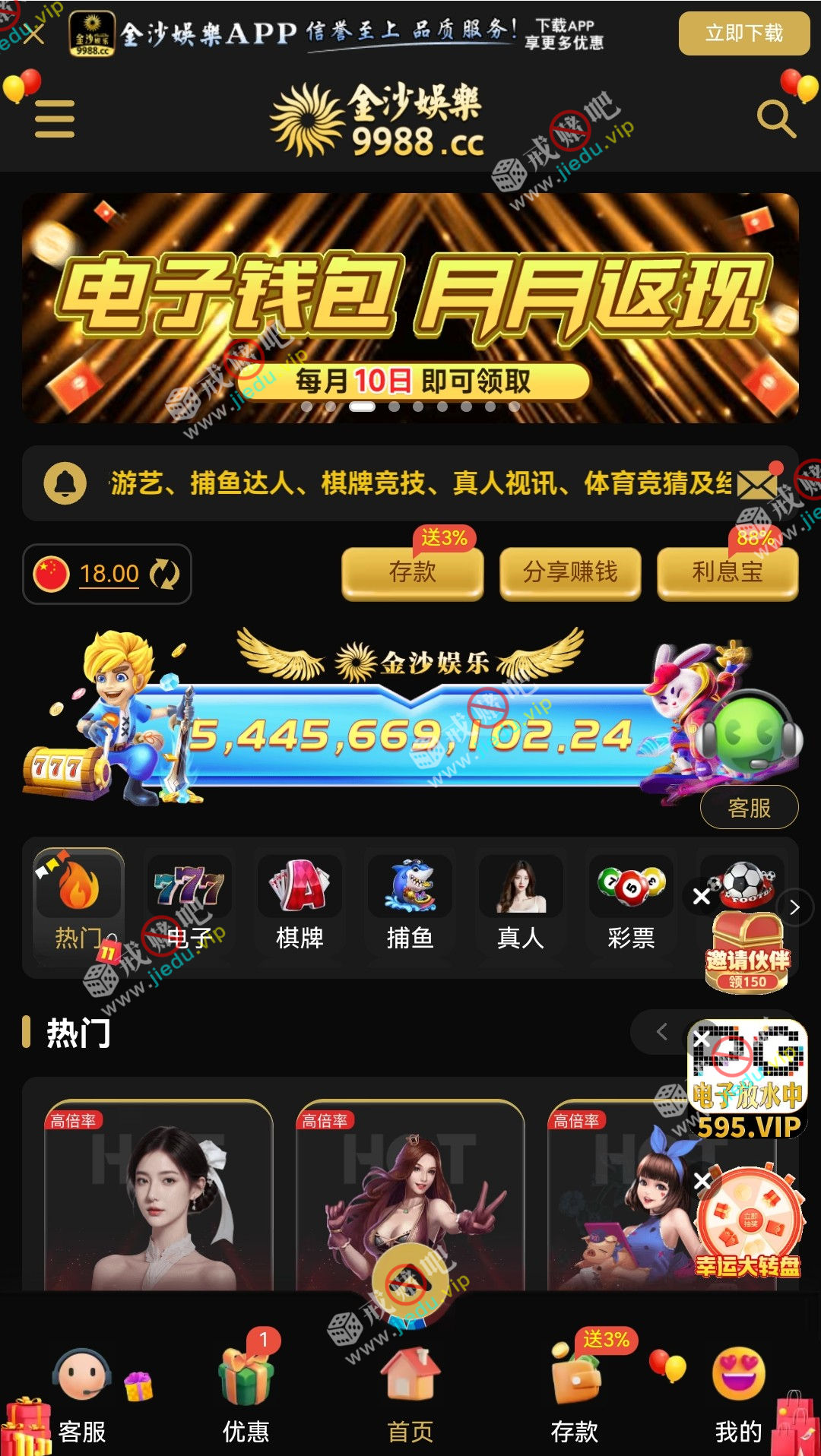
Task: Dismiss the app download banner
Action: [x=33, y=34]
